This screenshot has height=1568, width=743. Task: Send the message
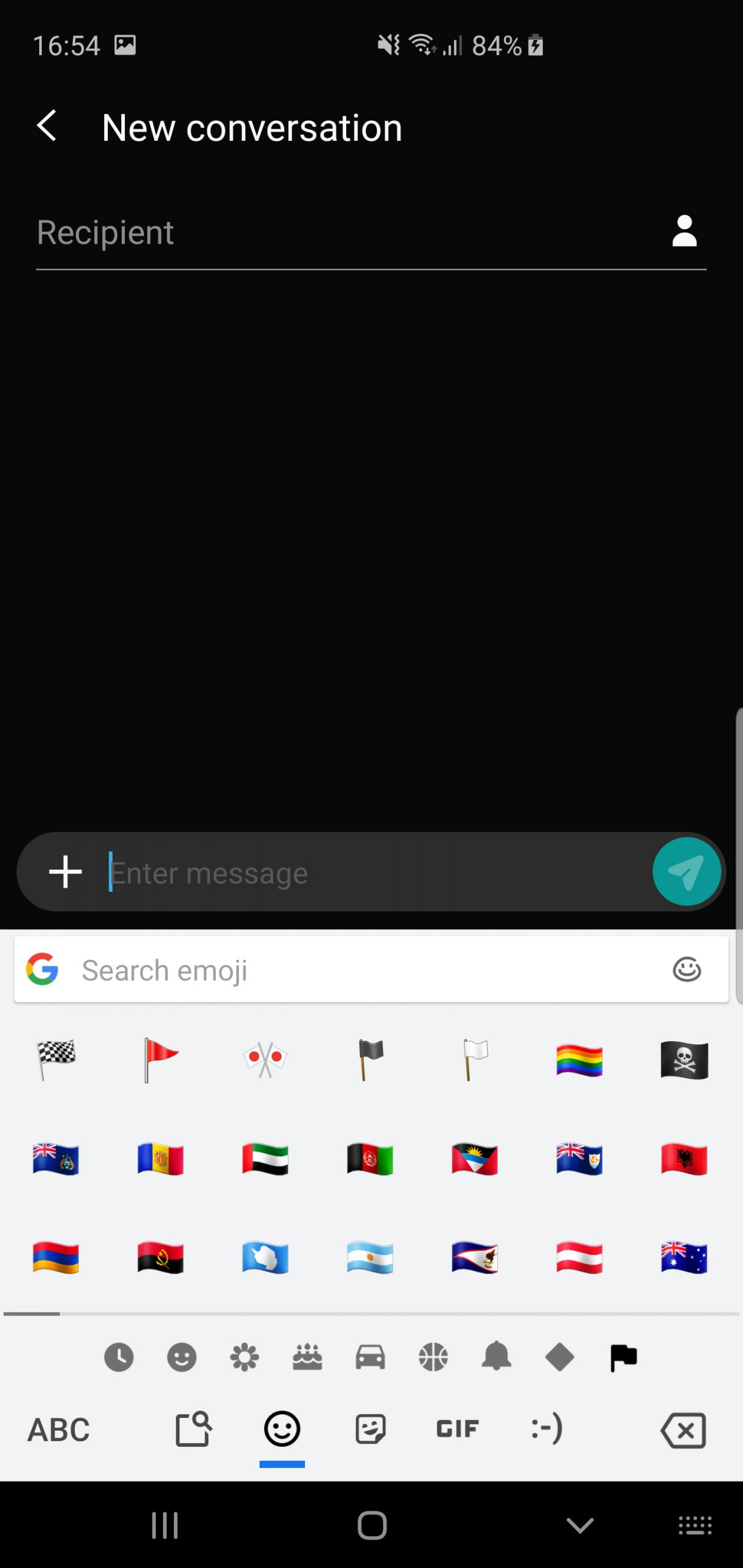click(686, 872)
